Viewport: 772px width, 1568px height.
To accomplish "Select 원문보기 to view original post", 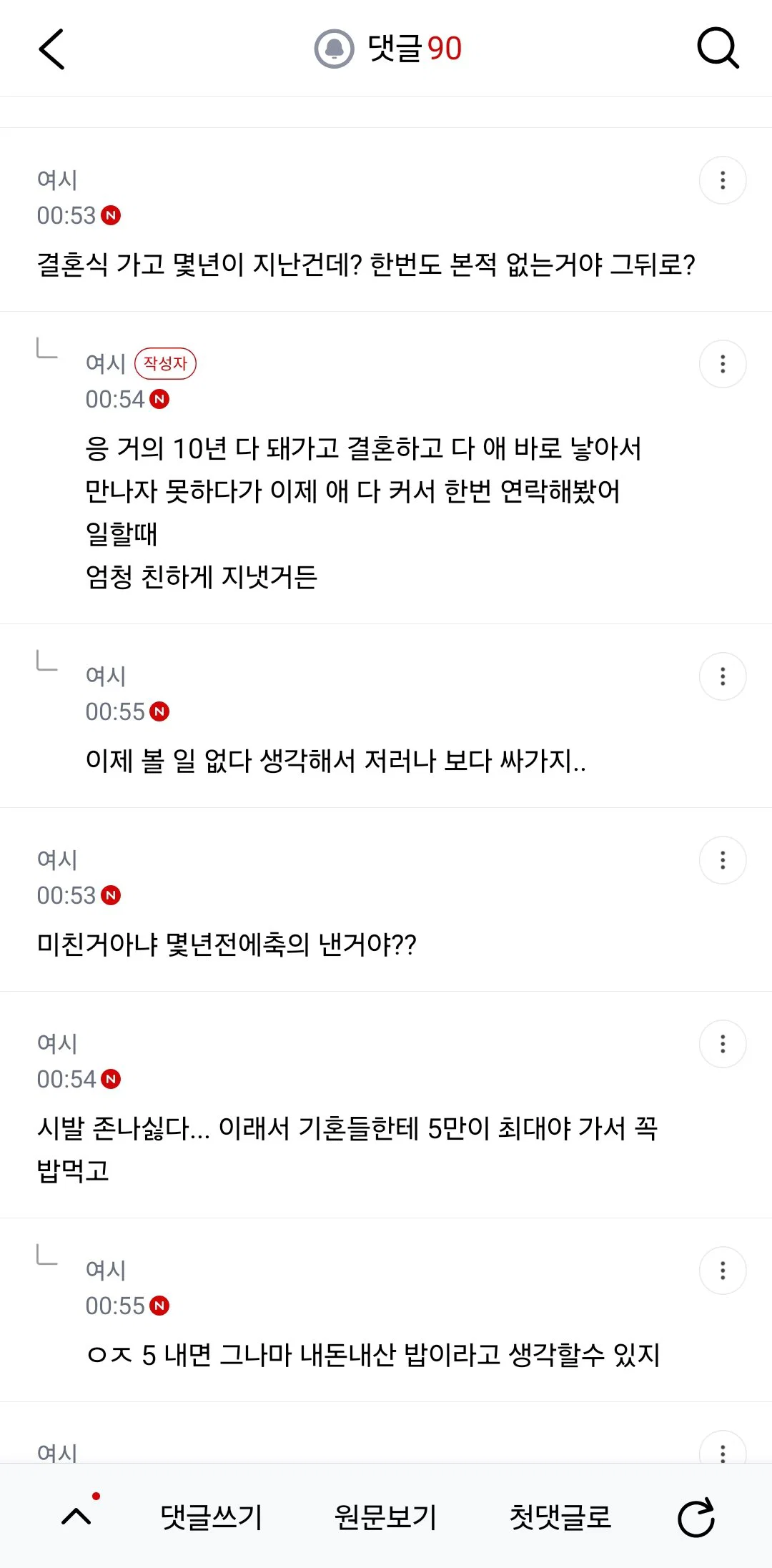I will pos(385,1516).
